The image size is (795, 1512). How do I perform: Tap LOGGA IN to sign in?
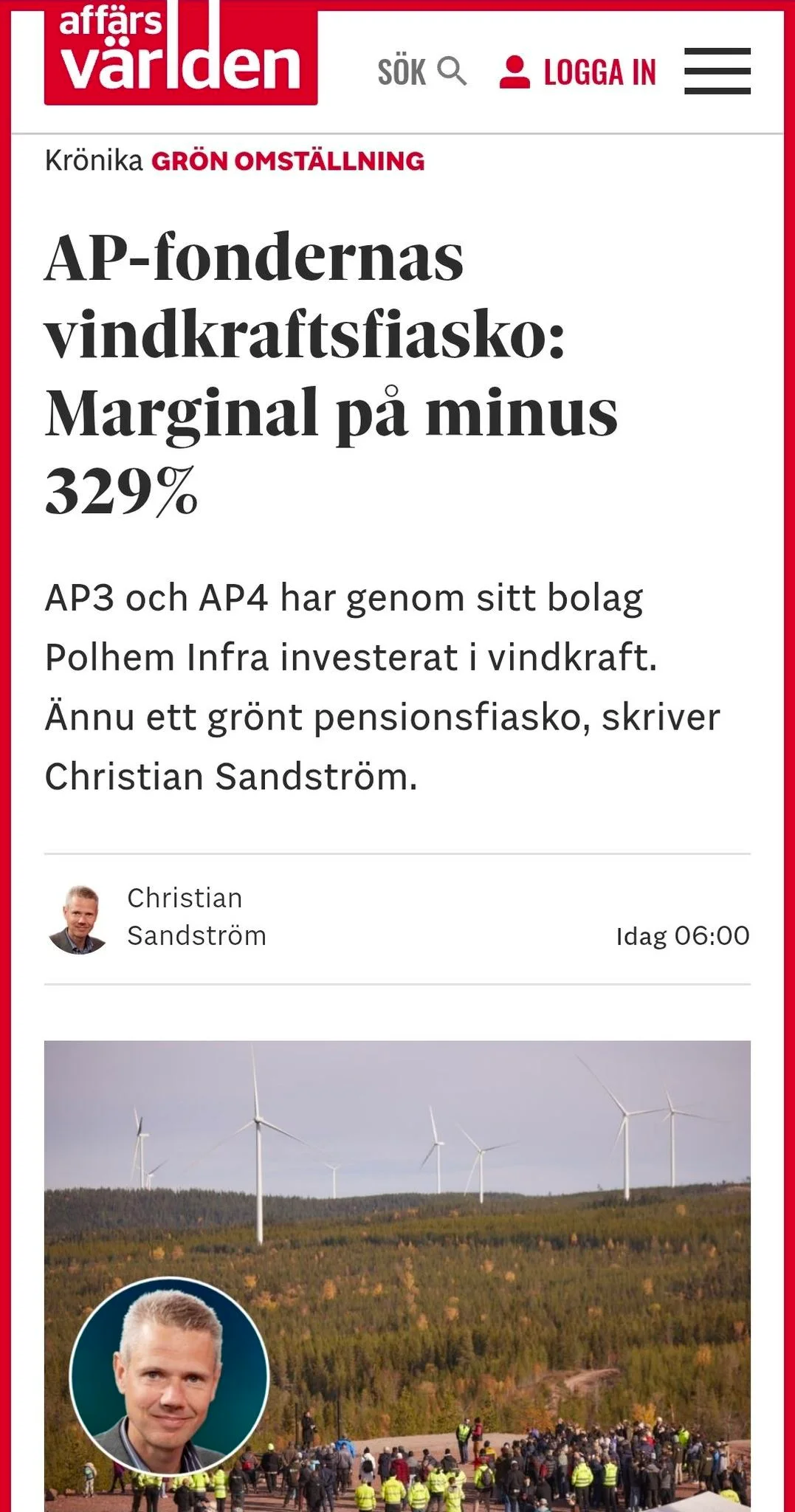[577, 72]
